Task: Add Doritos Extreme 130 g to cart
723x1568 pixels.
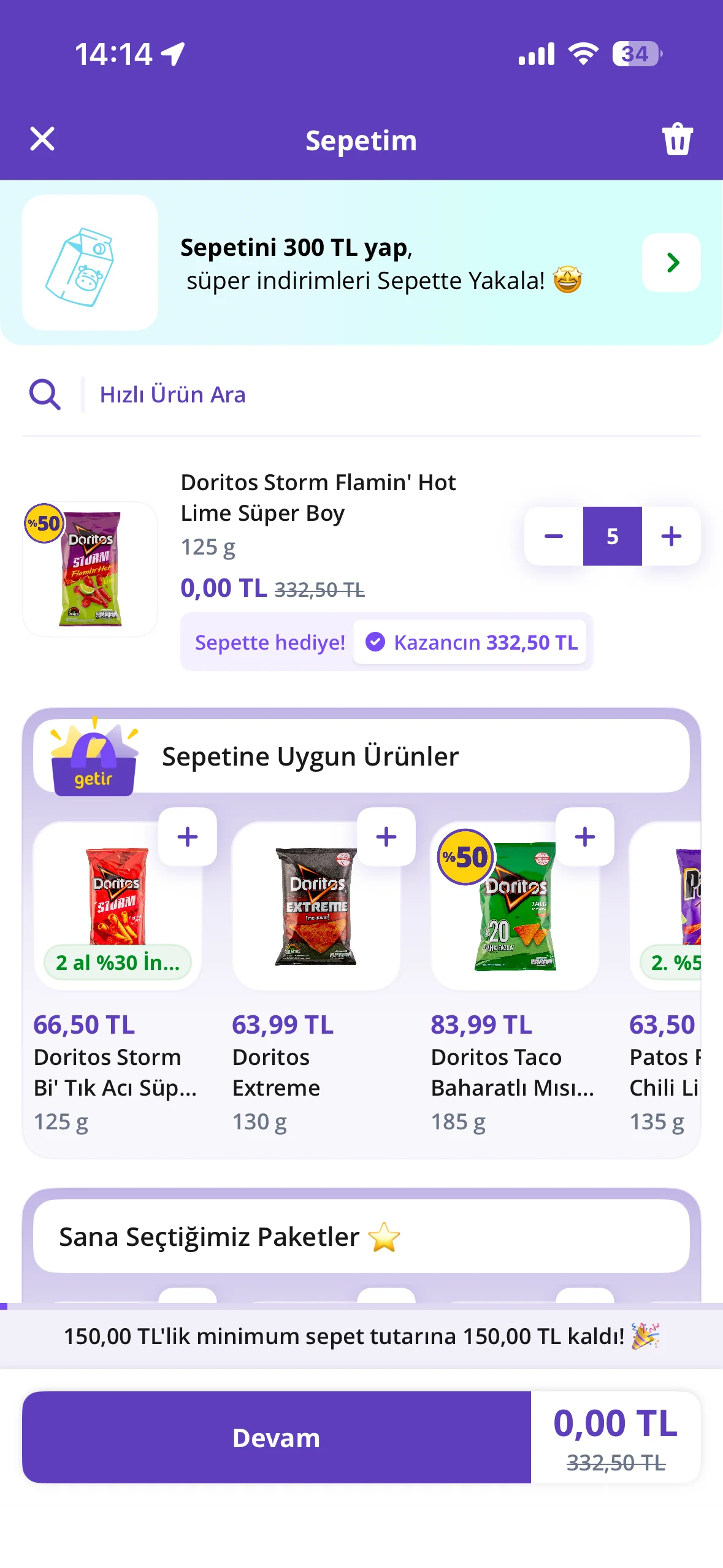Action: (x=386, y=837)
